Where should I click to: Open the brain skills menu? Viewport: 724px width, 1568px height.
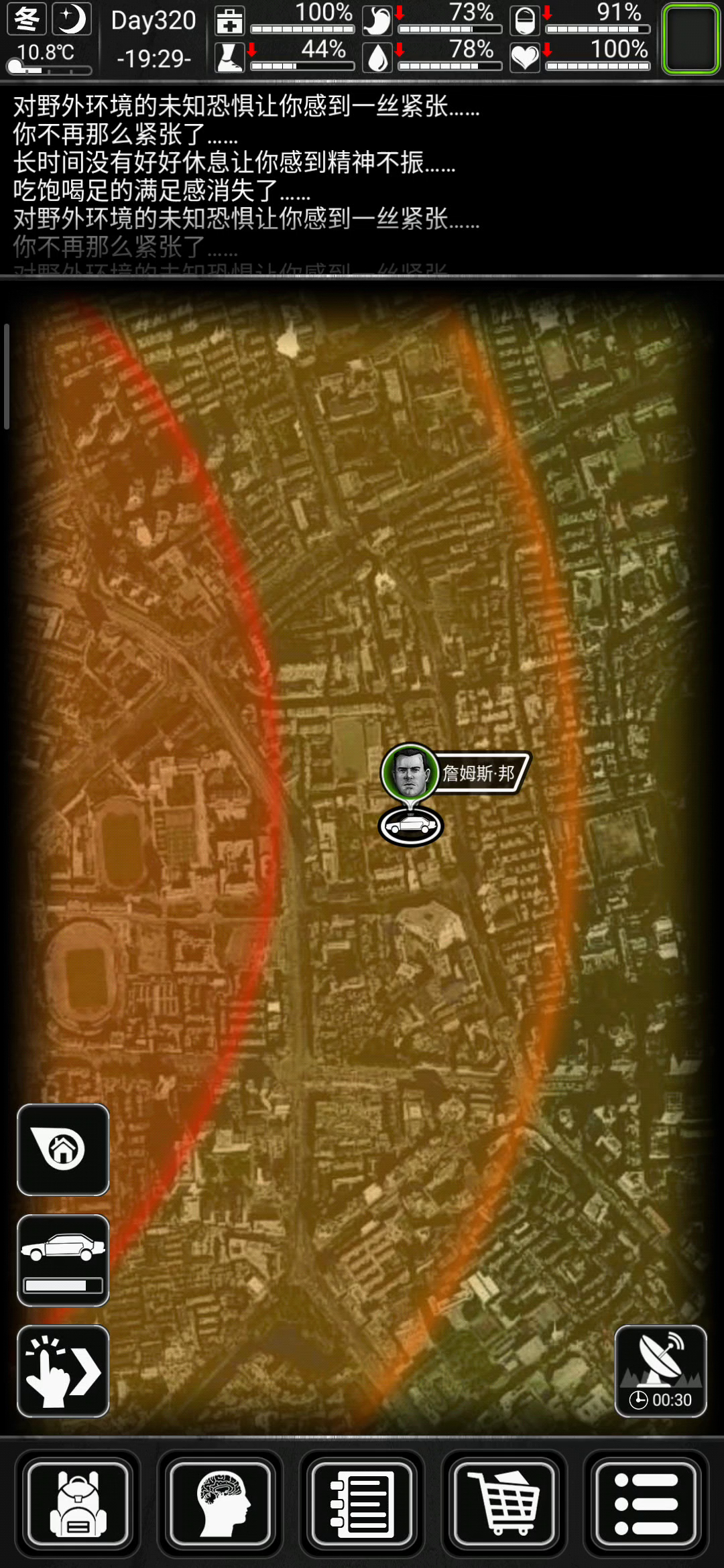coord(220,1504)
